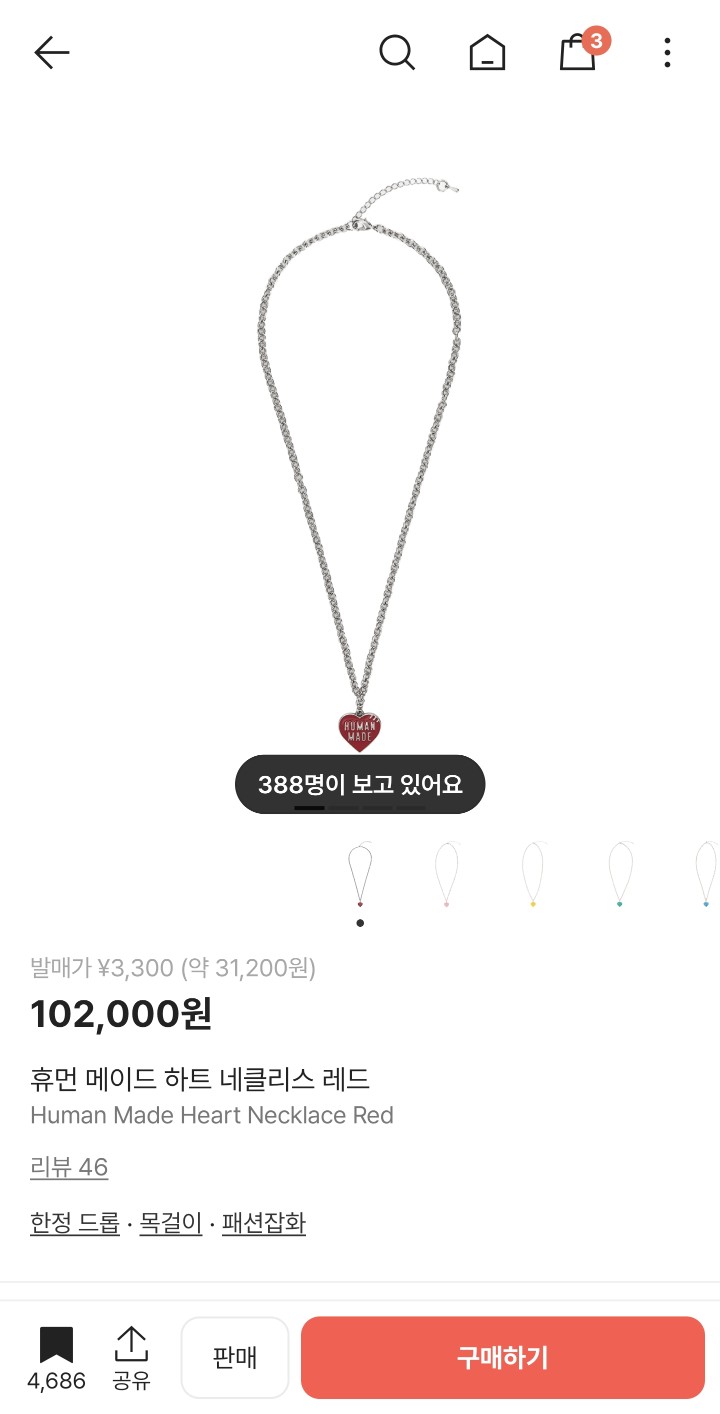Tap 구매하기 to buy now

tap(503, 1357)
